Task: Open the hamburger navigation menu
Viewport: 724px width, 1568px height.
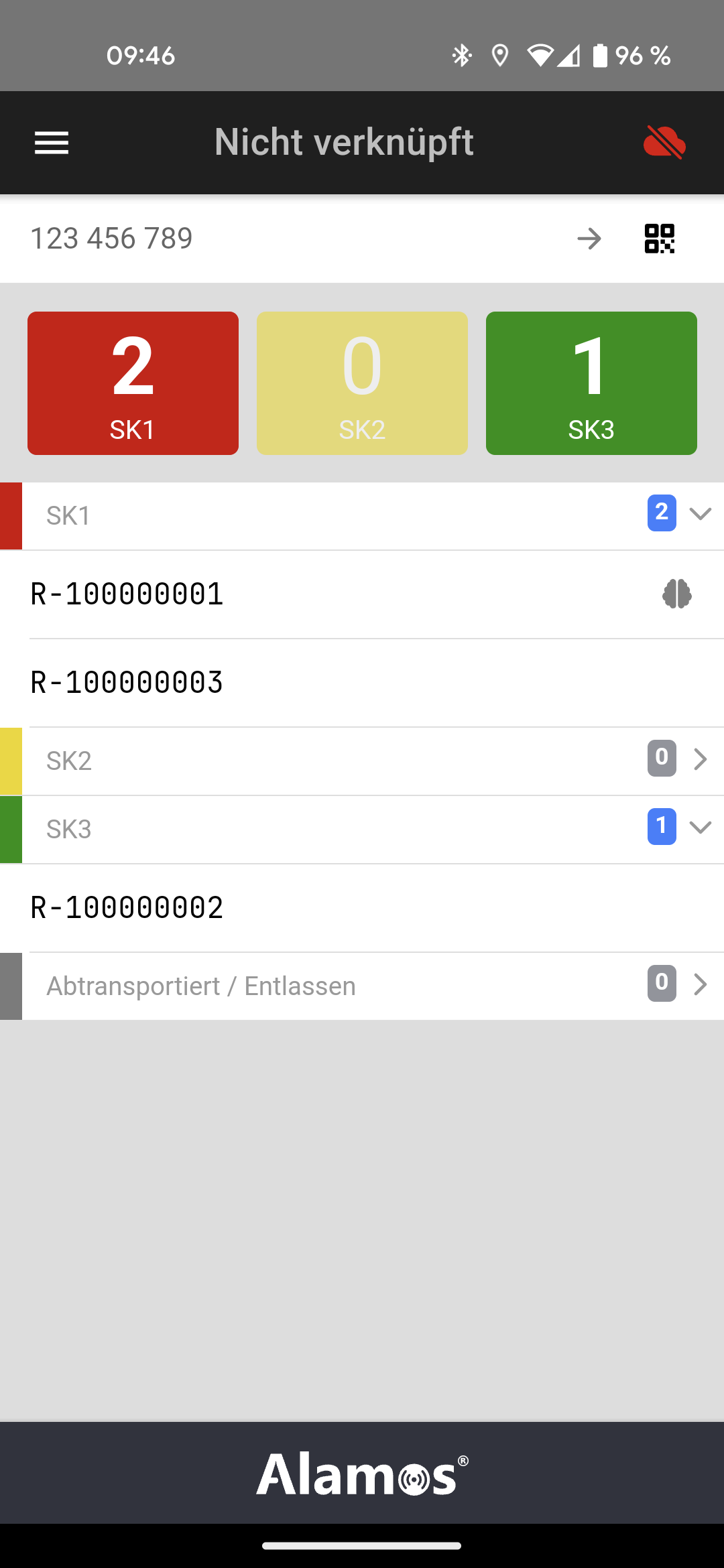Action: 52,143
